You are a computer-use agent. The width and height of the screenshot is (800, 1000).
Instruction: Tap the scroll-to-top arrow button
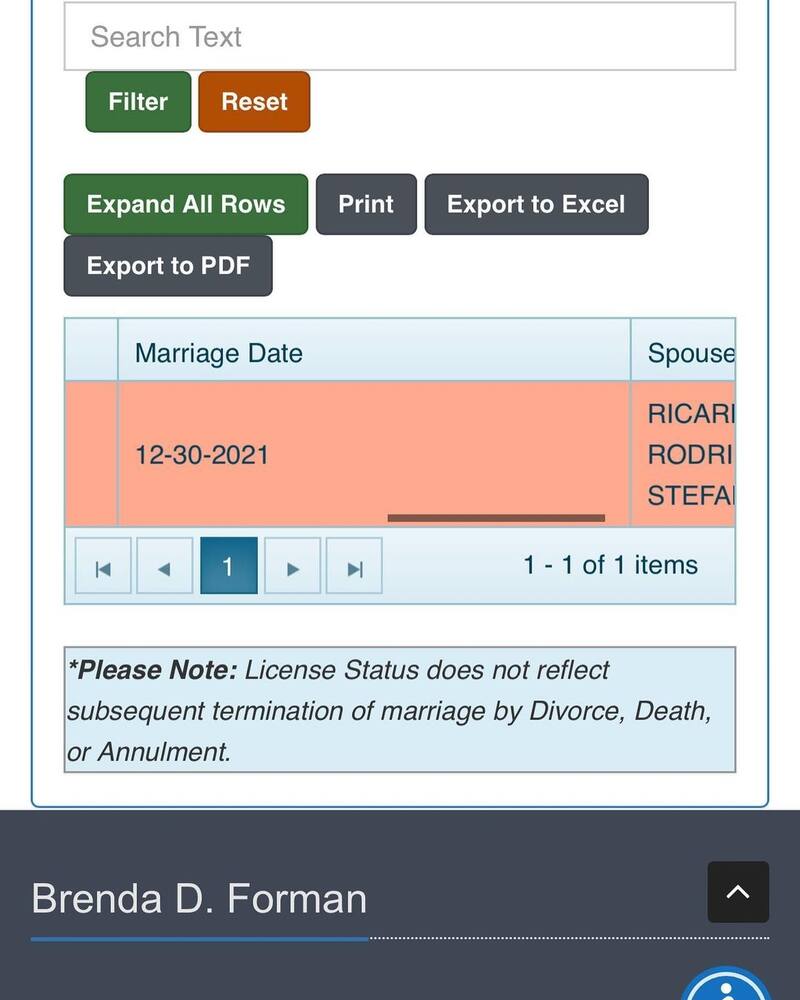[738, 891]
